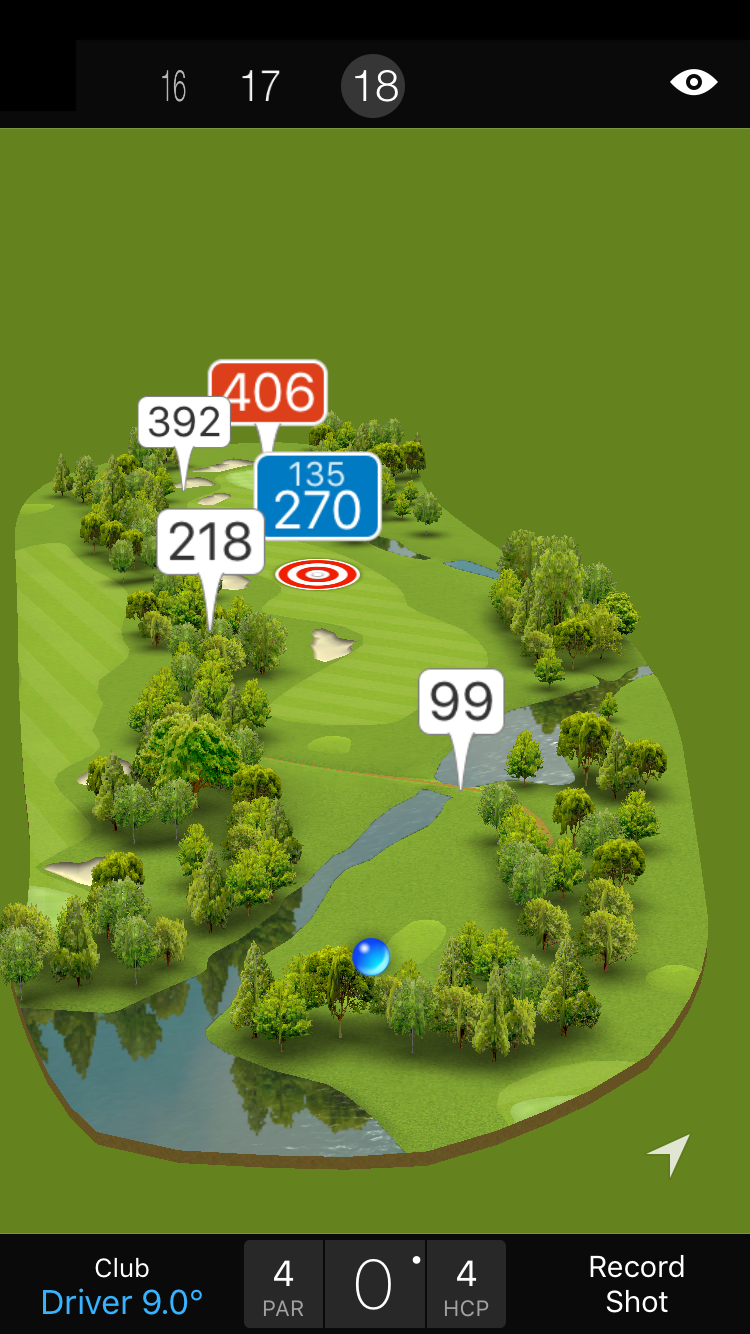The height and width of the screenshot is (1334, 750).
Task: Tap the blue ball position marker
Action: click(371, 957)
